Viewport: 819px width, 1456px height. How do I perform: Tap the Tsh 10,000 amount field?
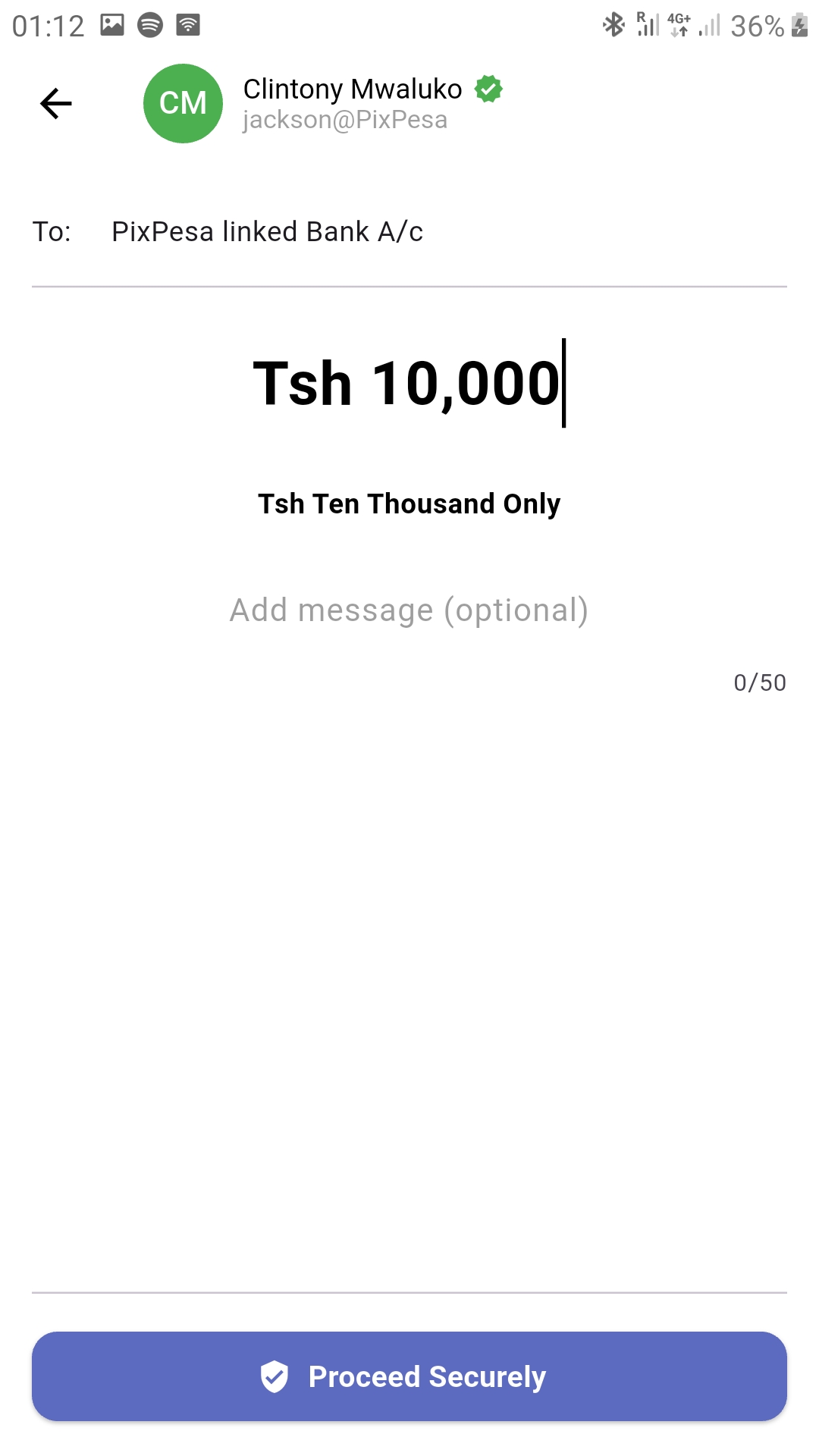click(409, 381)
